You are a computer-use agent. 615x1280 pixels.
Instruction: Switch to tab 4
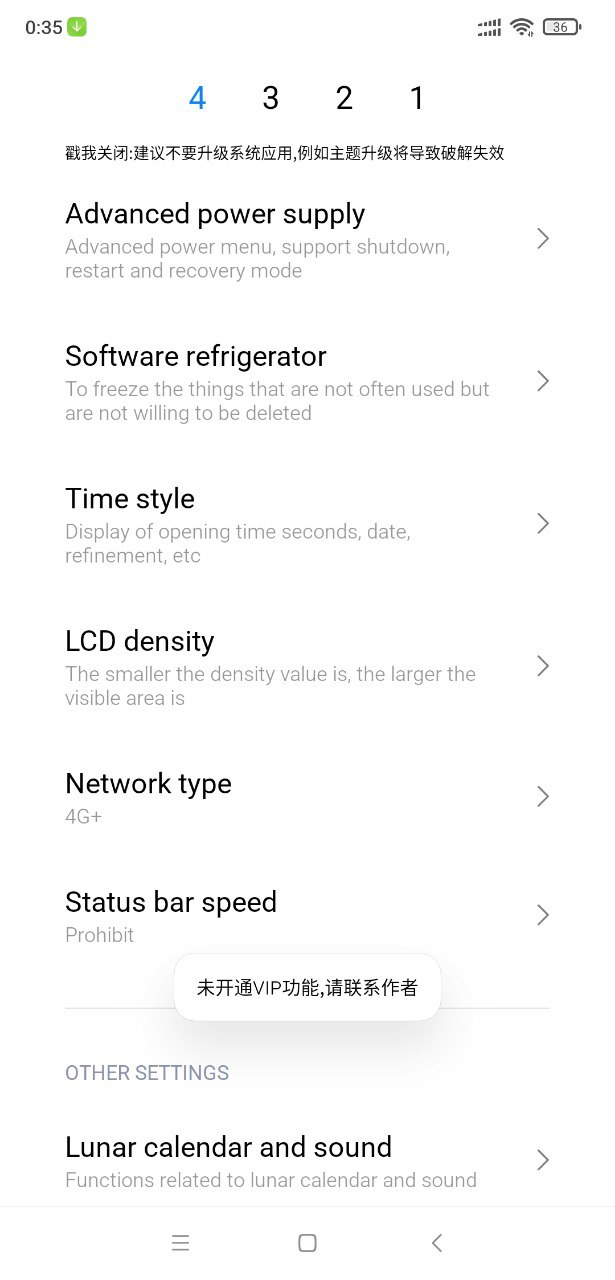point(197,98)
